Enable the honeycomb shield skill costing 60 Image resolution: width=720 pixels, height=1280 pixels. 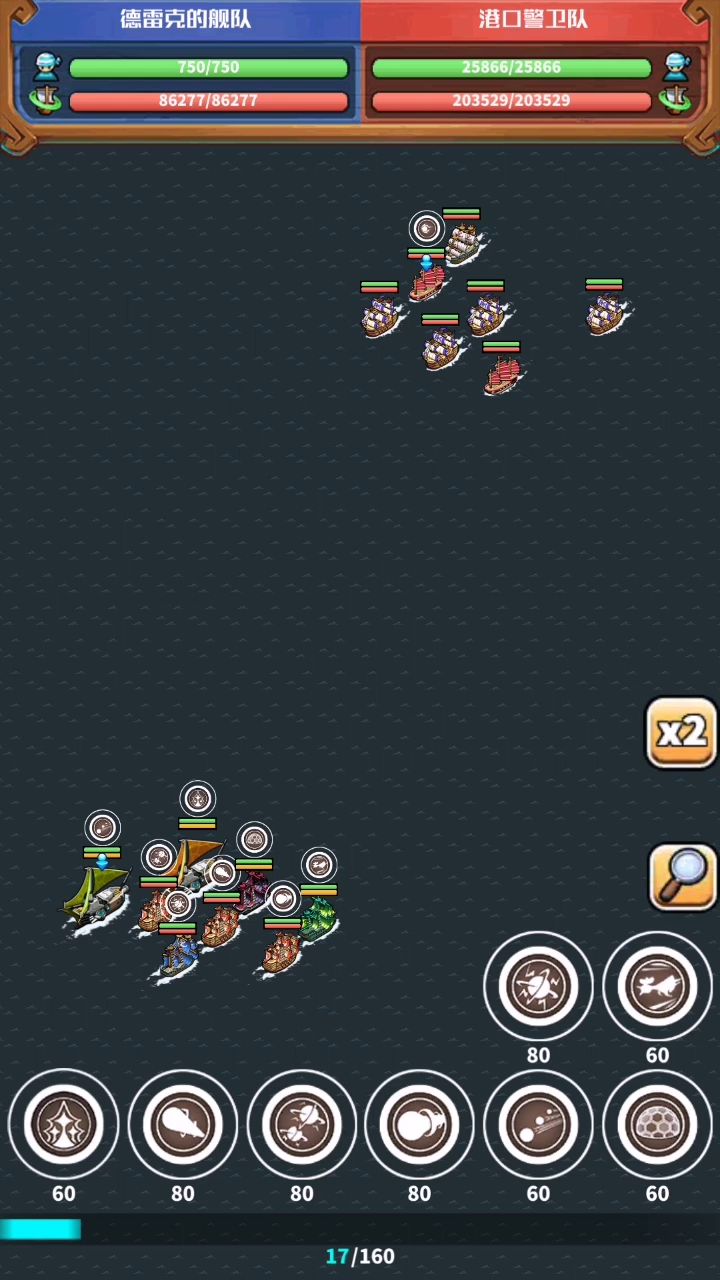point(657,1124)
